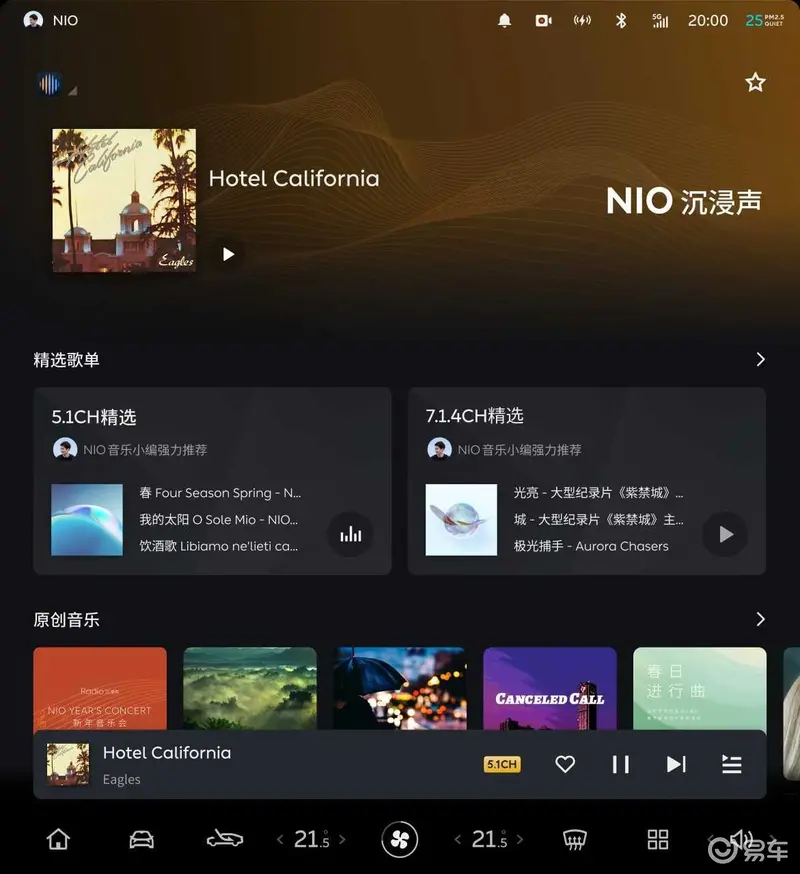Image resolution: width=800 pixels, height=874 pixels.
Task: Turn on the windshield defrost
Action: tap(575, 839)
